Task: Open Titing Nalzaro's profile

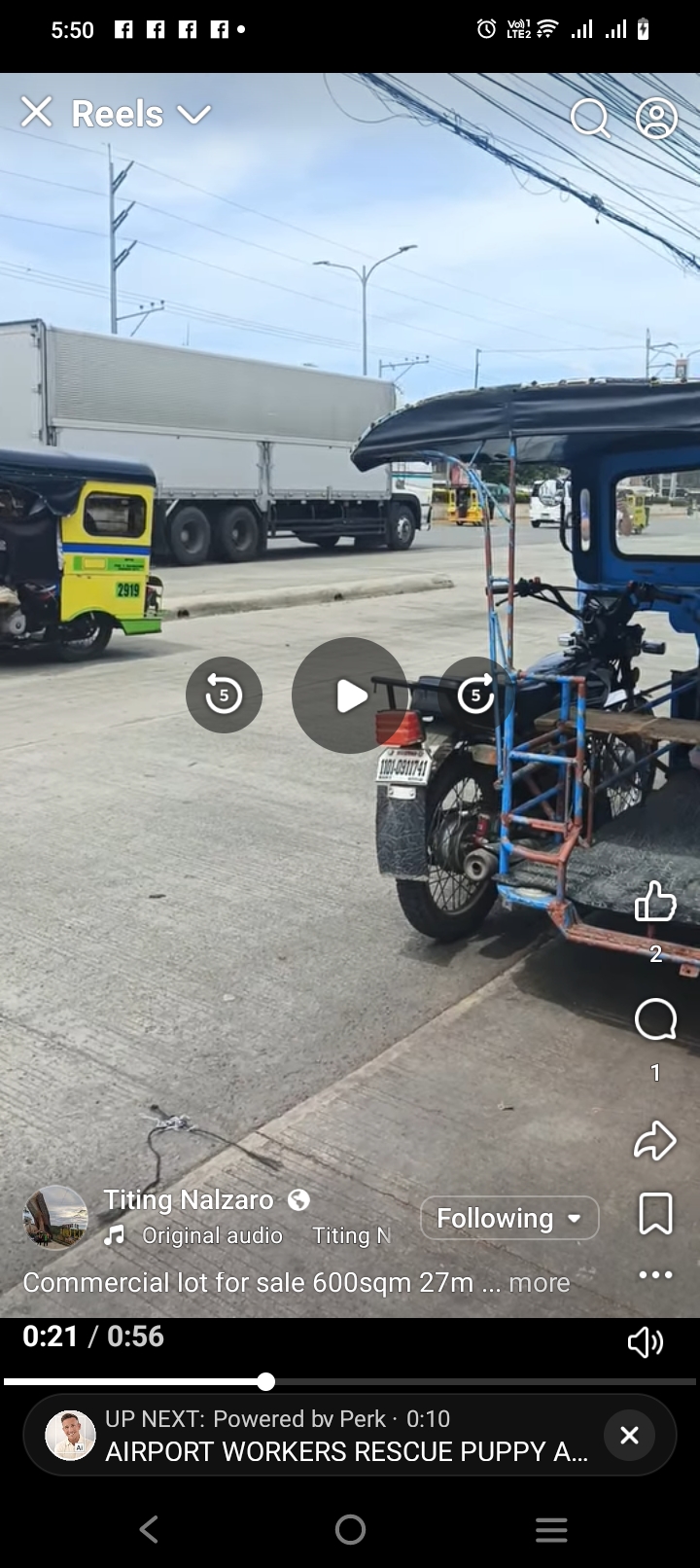Action: point(189,1200)
